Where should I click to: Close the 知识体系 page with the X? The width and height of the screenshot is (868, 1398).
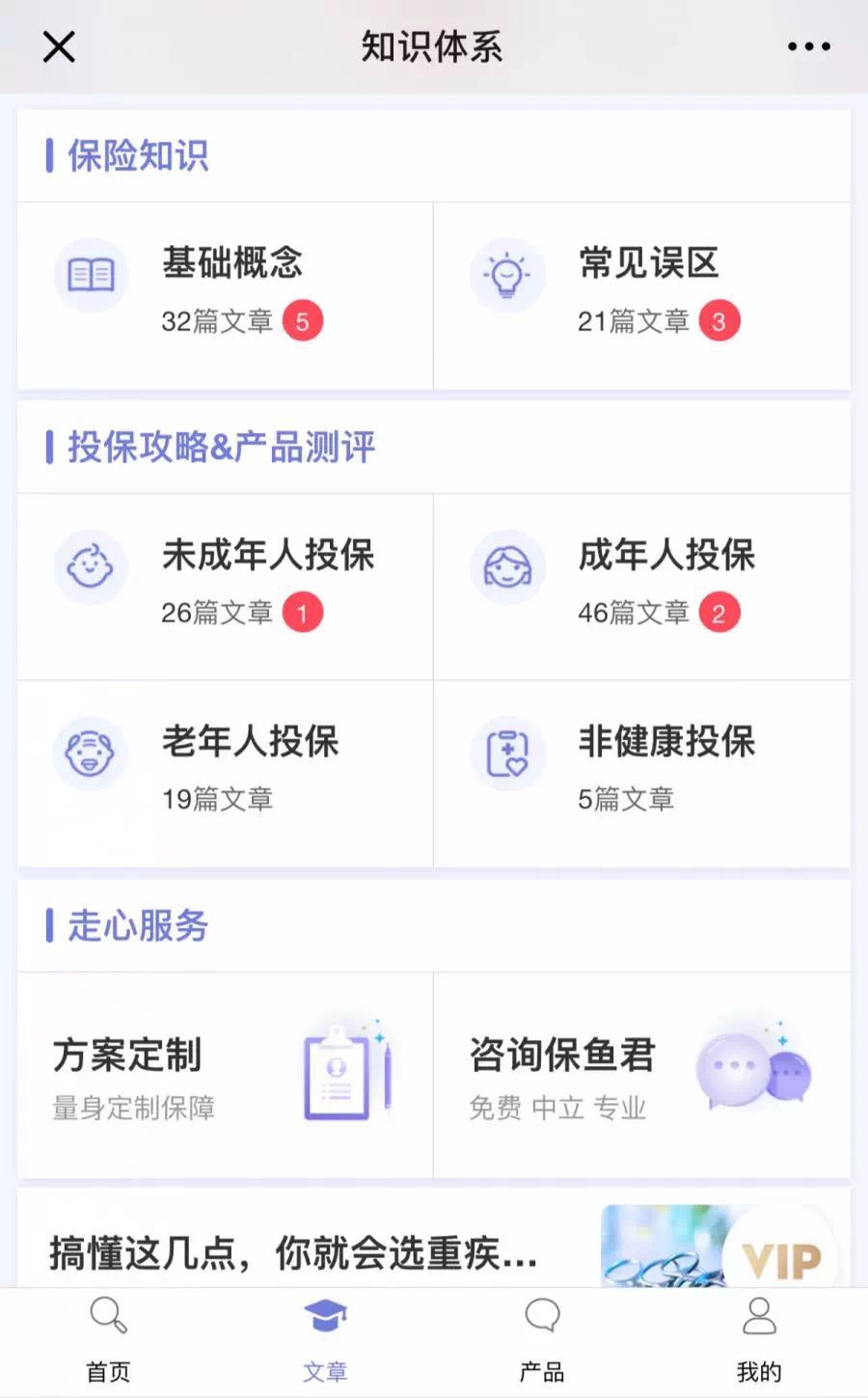pos(58,45)
